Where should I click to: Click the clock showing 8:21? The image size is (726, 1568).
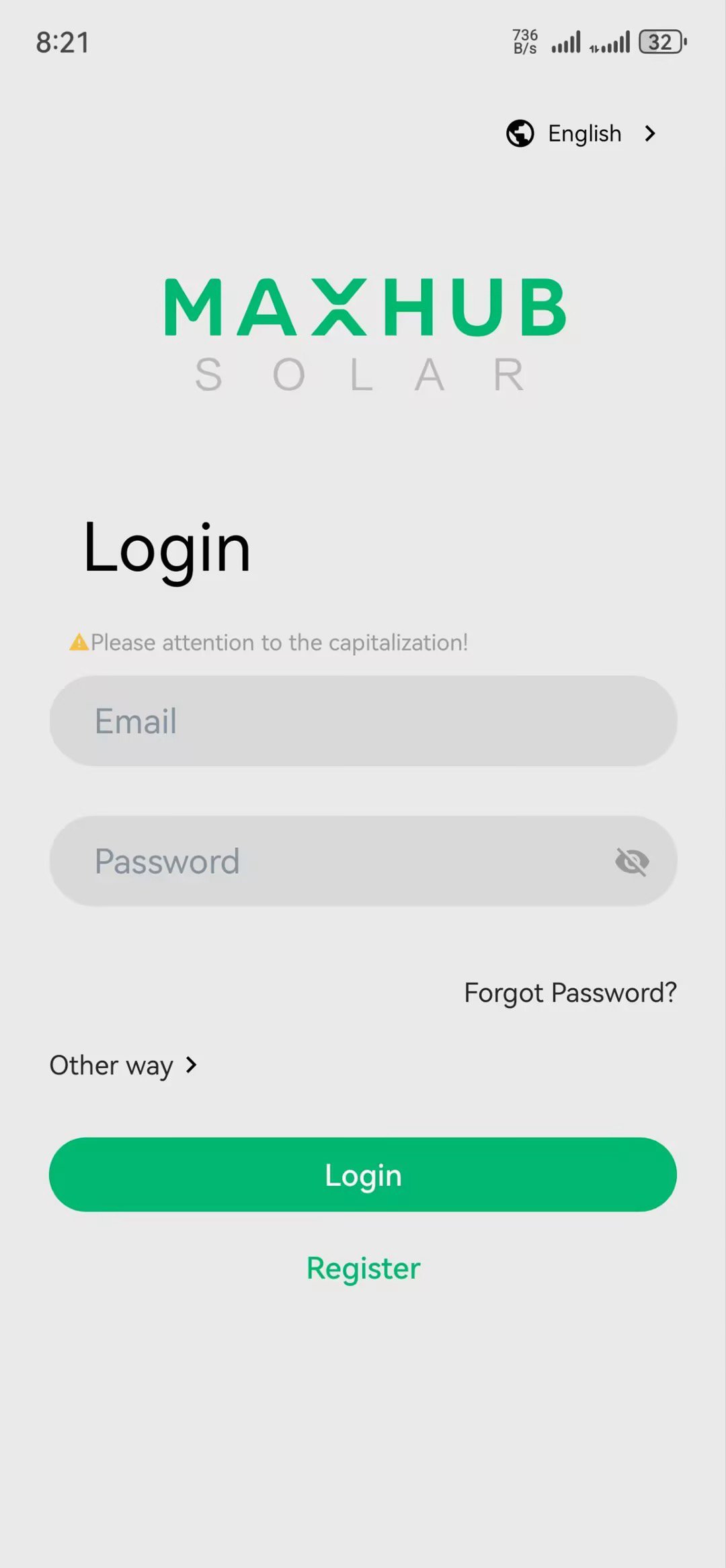[63, 42]
